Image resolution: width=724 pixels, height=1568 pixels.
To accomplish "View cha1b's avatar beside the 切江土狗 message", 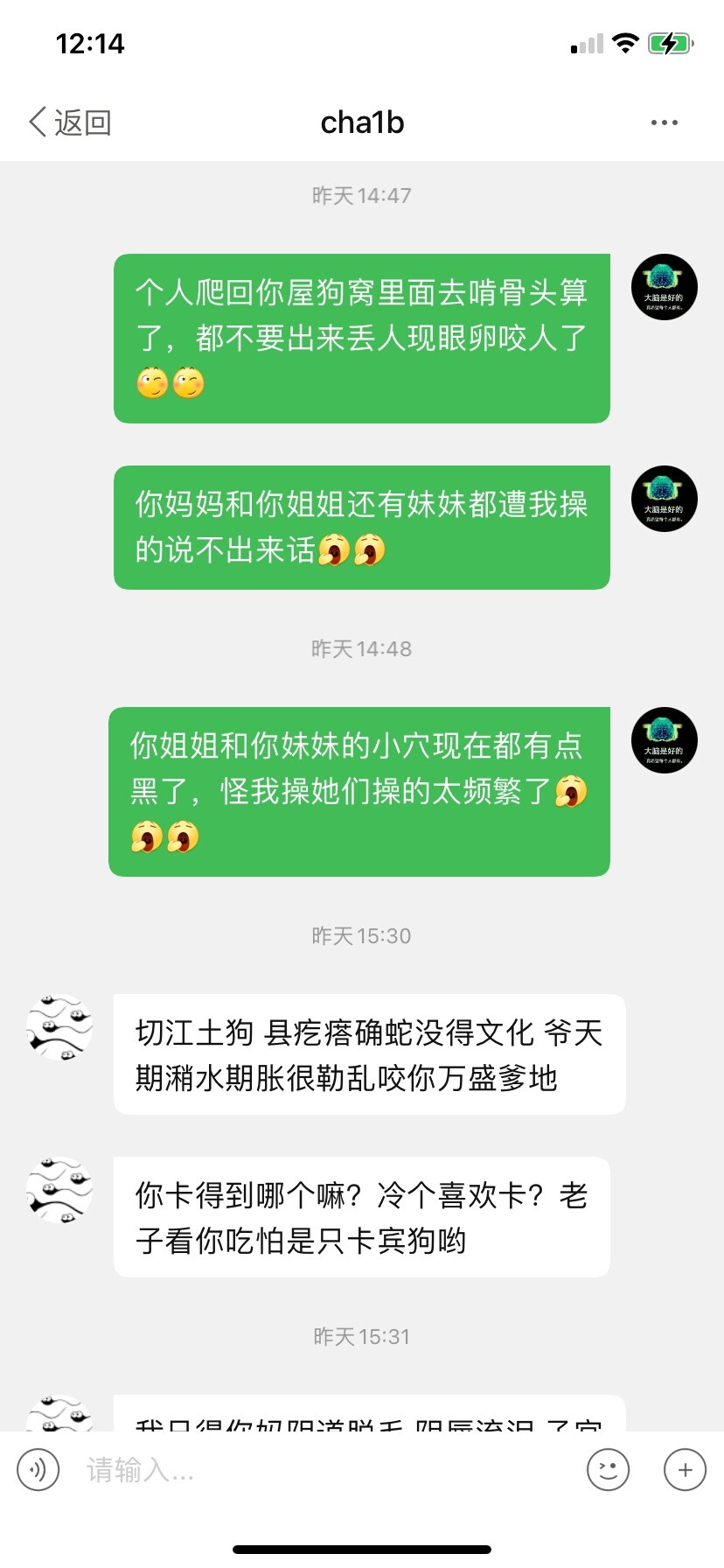I will tap(59, 1027).
